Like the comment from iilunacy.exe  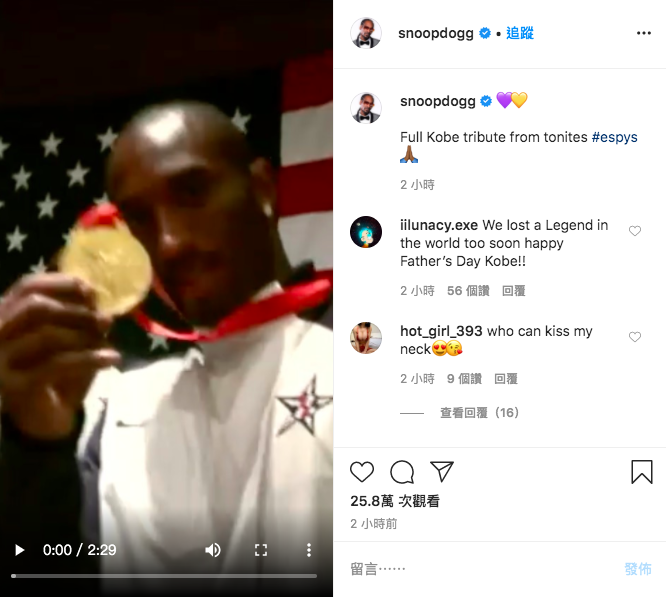click(635, 231)
